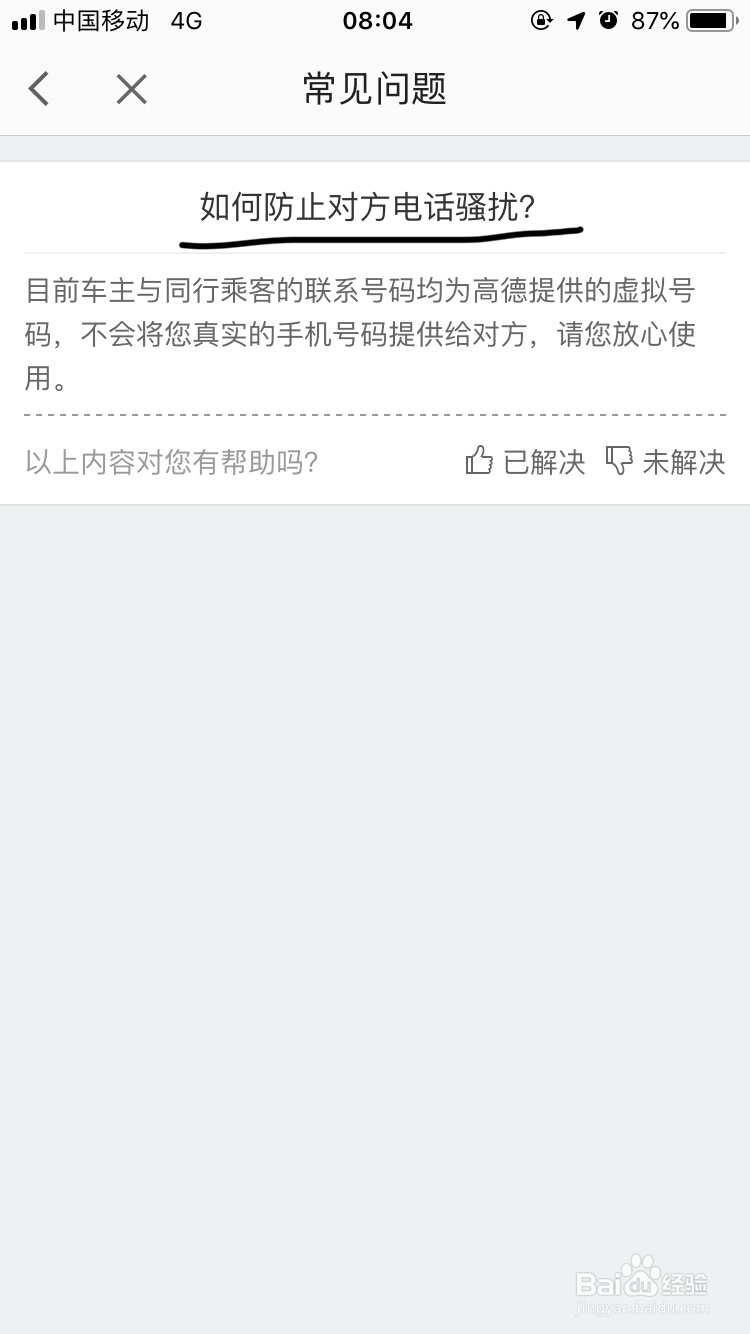Screen dimensions: 750x1334
Task: Close the FAQ page with the X
Action: coord(131,89)
